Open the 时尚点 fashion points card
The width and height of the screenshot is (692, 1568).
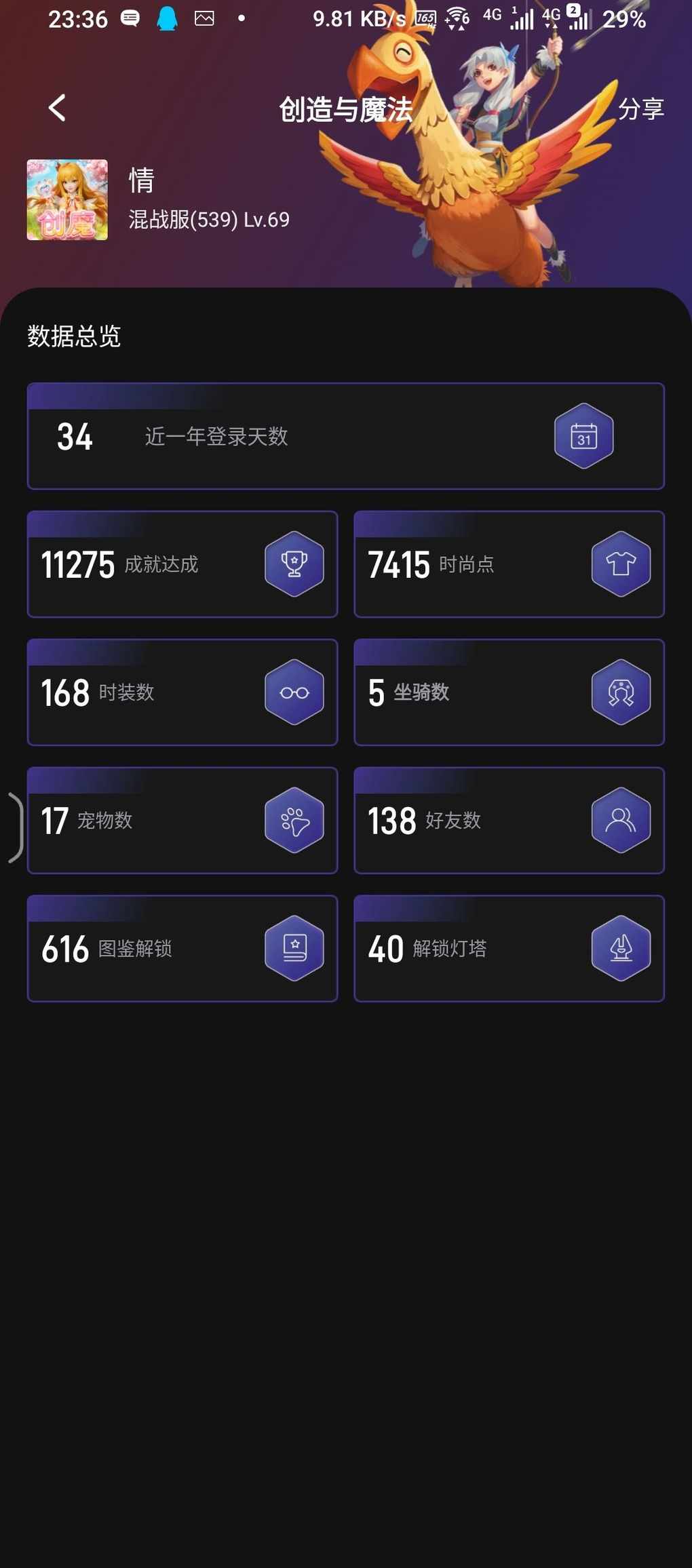click(x=509, y=564)
